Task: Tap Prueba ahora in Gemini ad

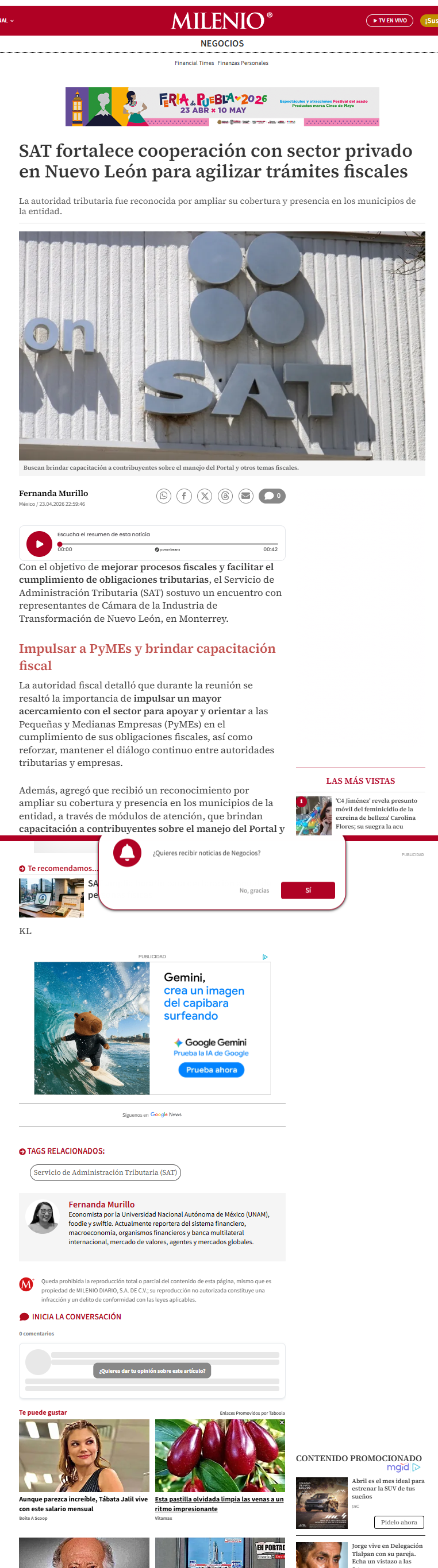Action: [x=212, y=1070]
